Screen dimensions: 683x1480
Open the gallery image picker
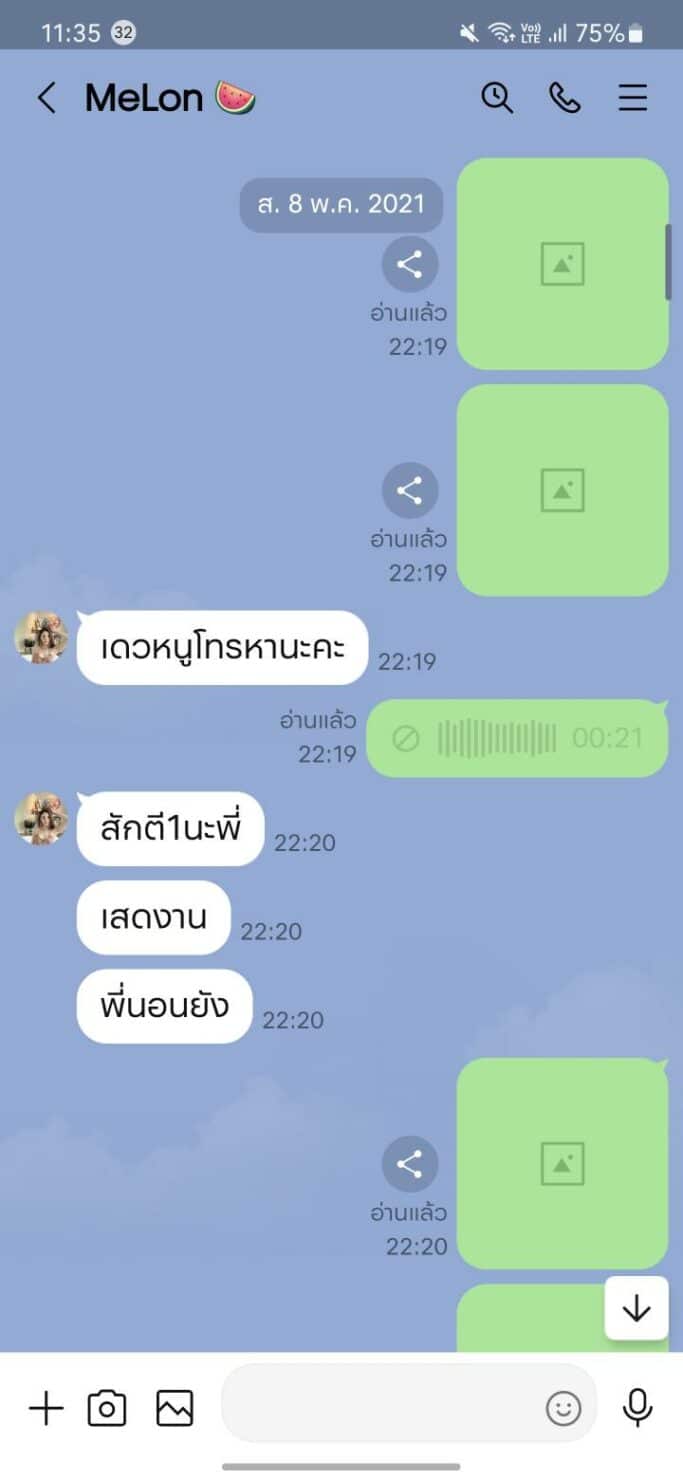click(x=174, y=1409)
